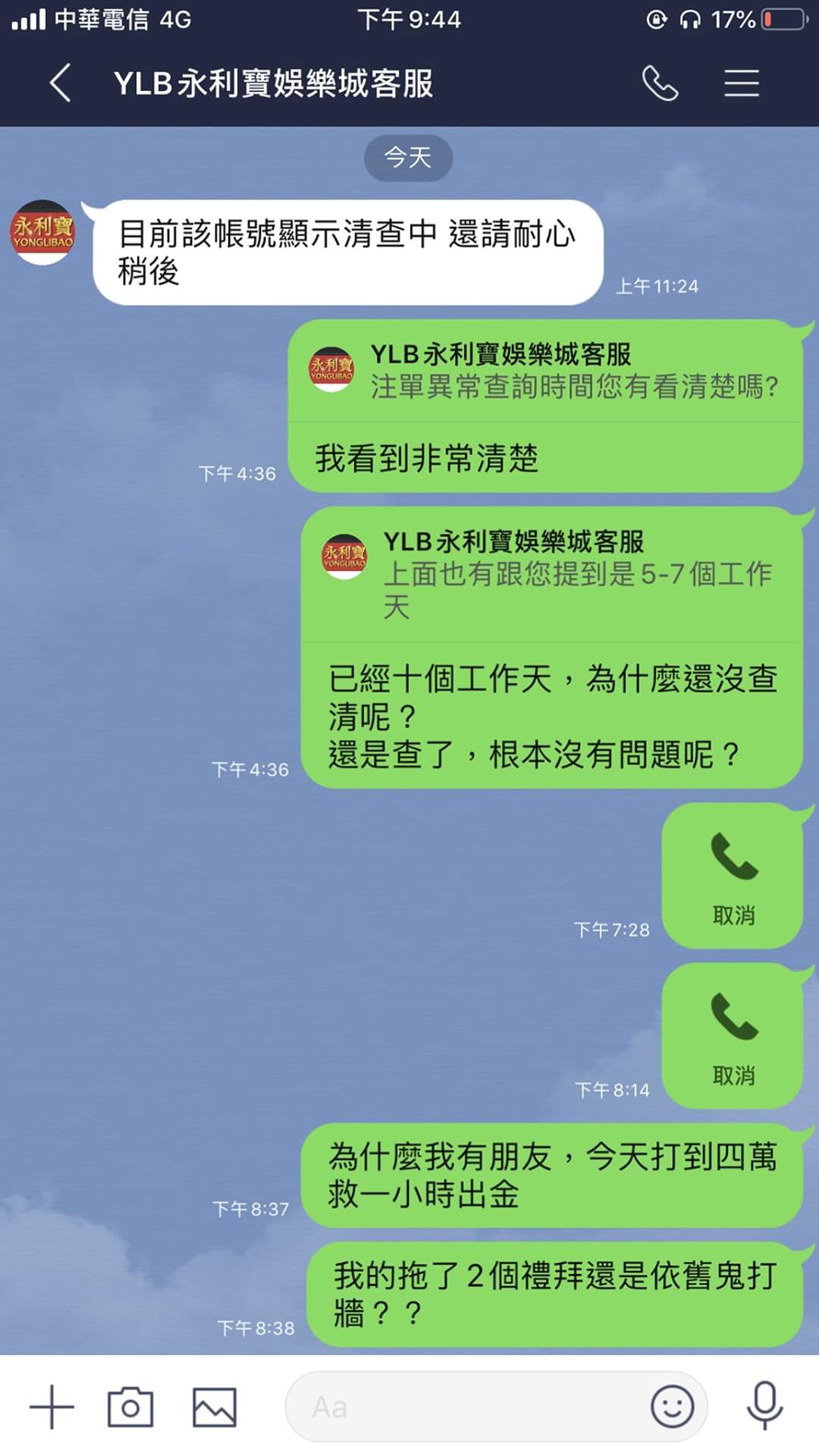The height and width of the screenshot is (1456, 819).
Task: Start a voice call with YLB客服
Action: pyautogui.click(x=660, y=83)
